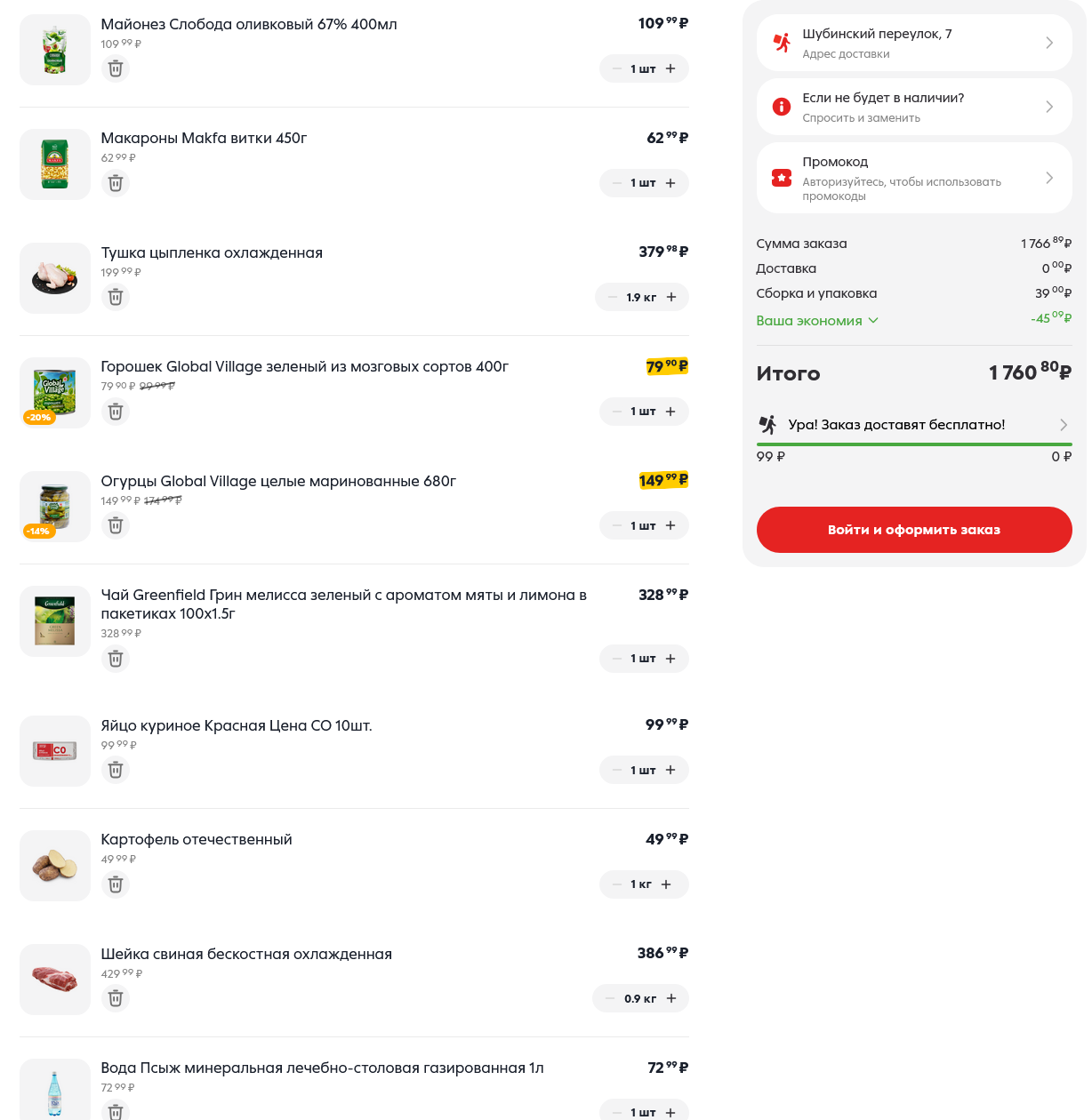Tap 'Войти и оформить заказ' button
1092x1120 pixels.
[914, 530]
